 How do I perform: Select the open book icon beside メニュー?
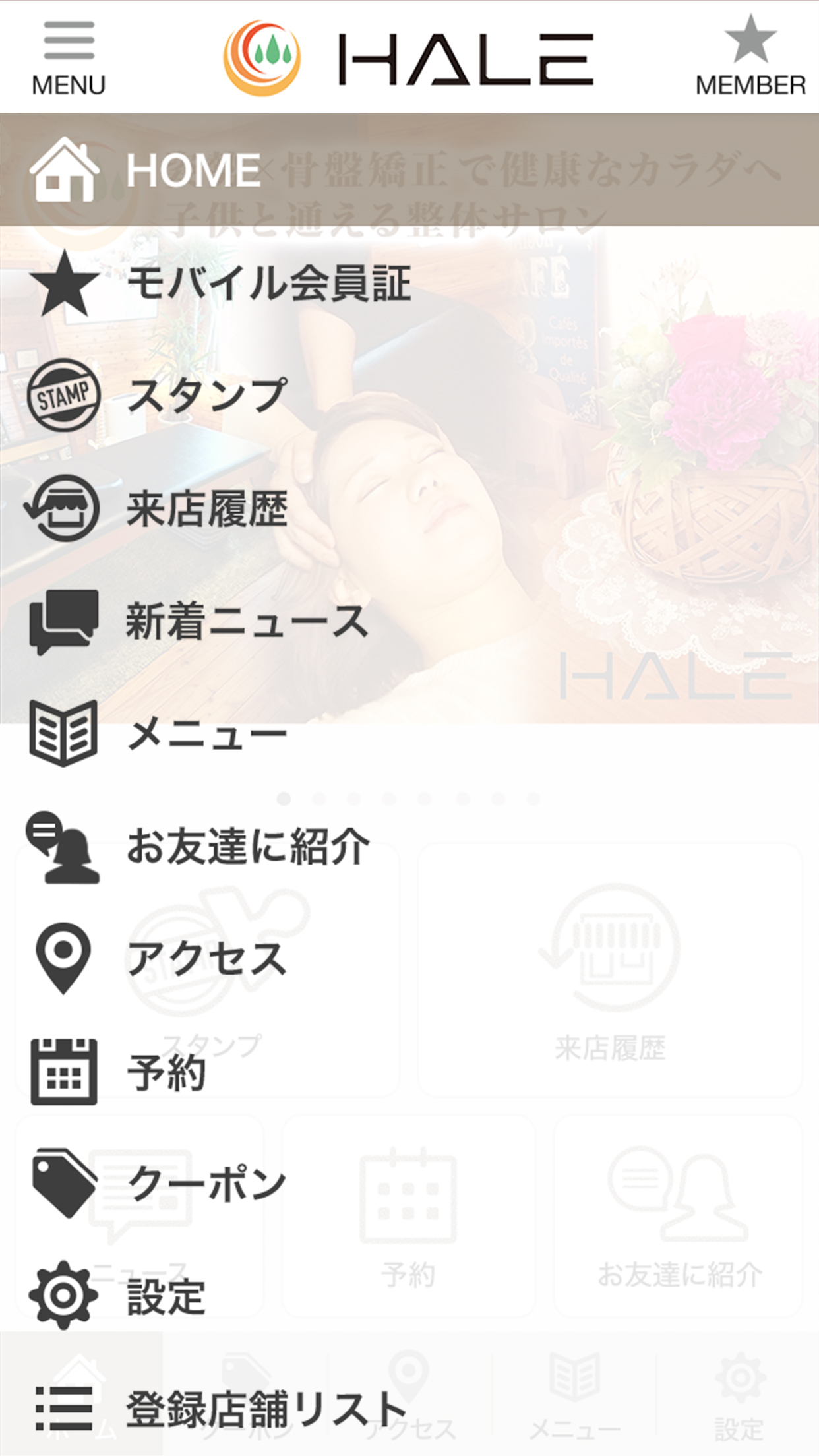tap(64, 735)
